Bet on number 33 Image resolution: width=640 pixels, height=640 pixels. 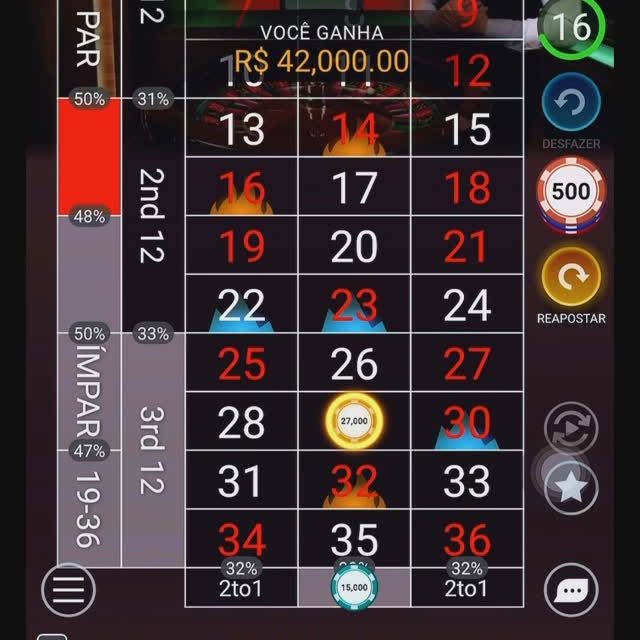[467, 482]
